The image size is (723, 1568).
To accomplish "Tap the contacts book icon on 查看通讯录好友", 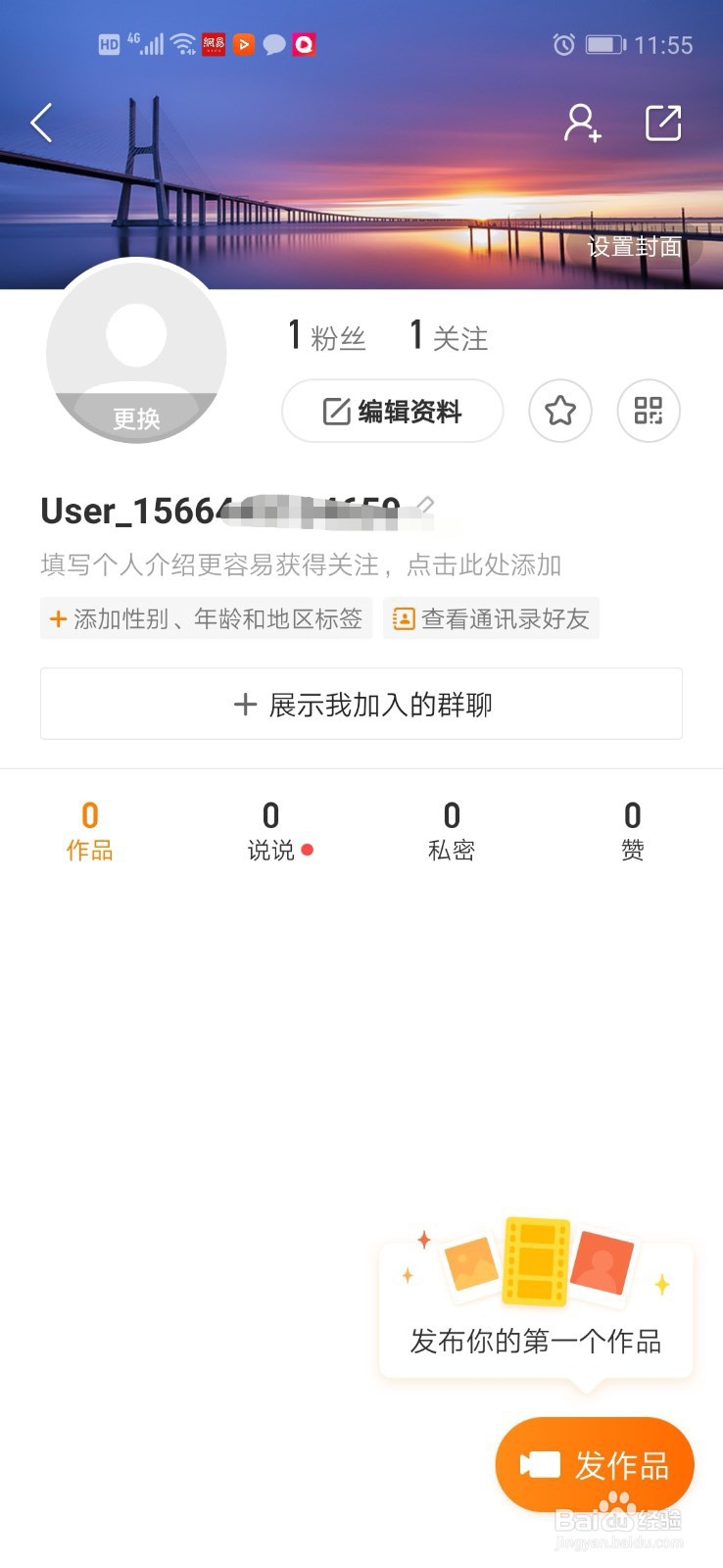I will [405, 617].
